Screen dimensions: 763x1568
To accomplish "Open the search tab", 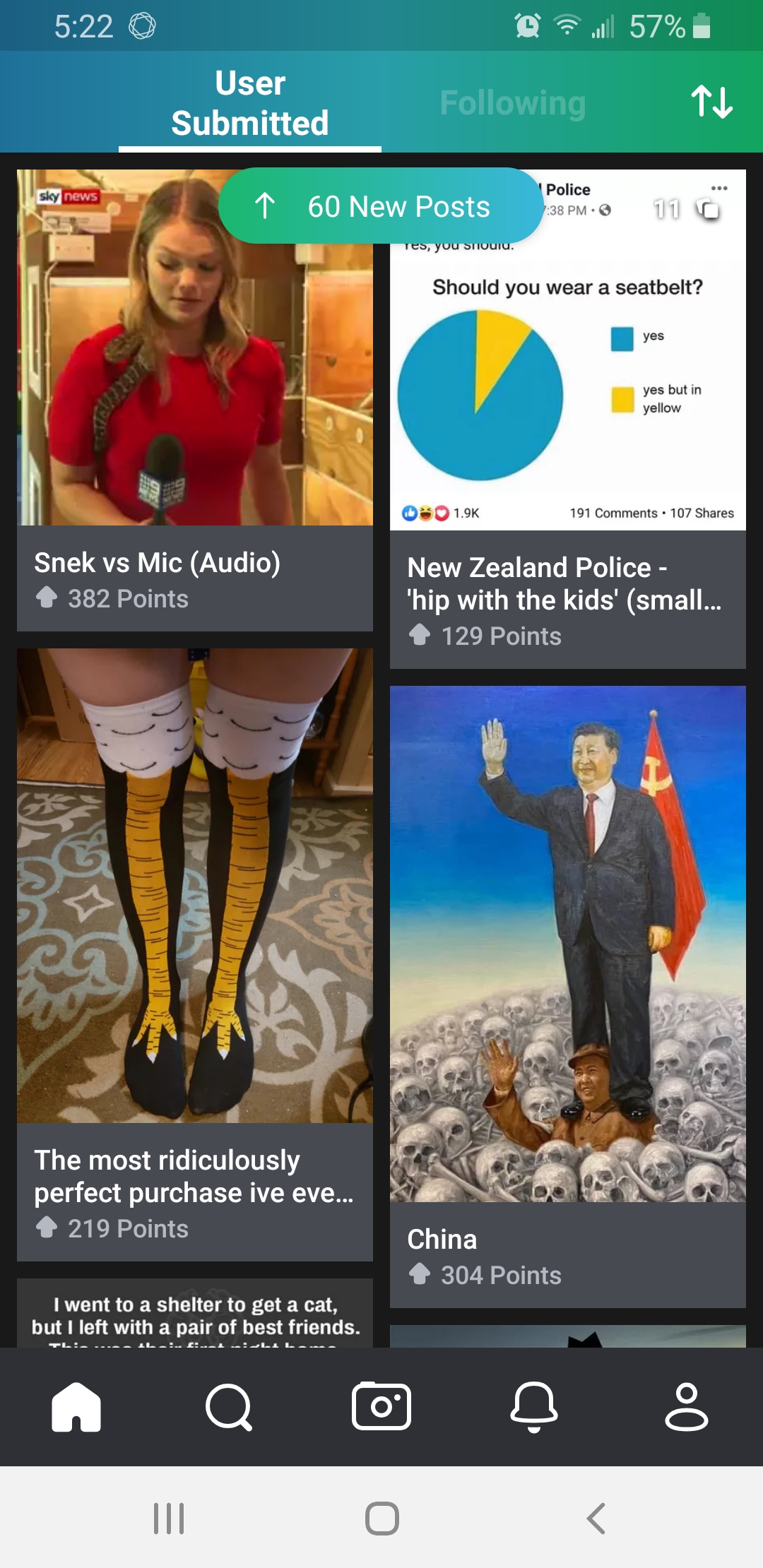I will [229, 1406].
